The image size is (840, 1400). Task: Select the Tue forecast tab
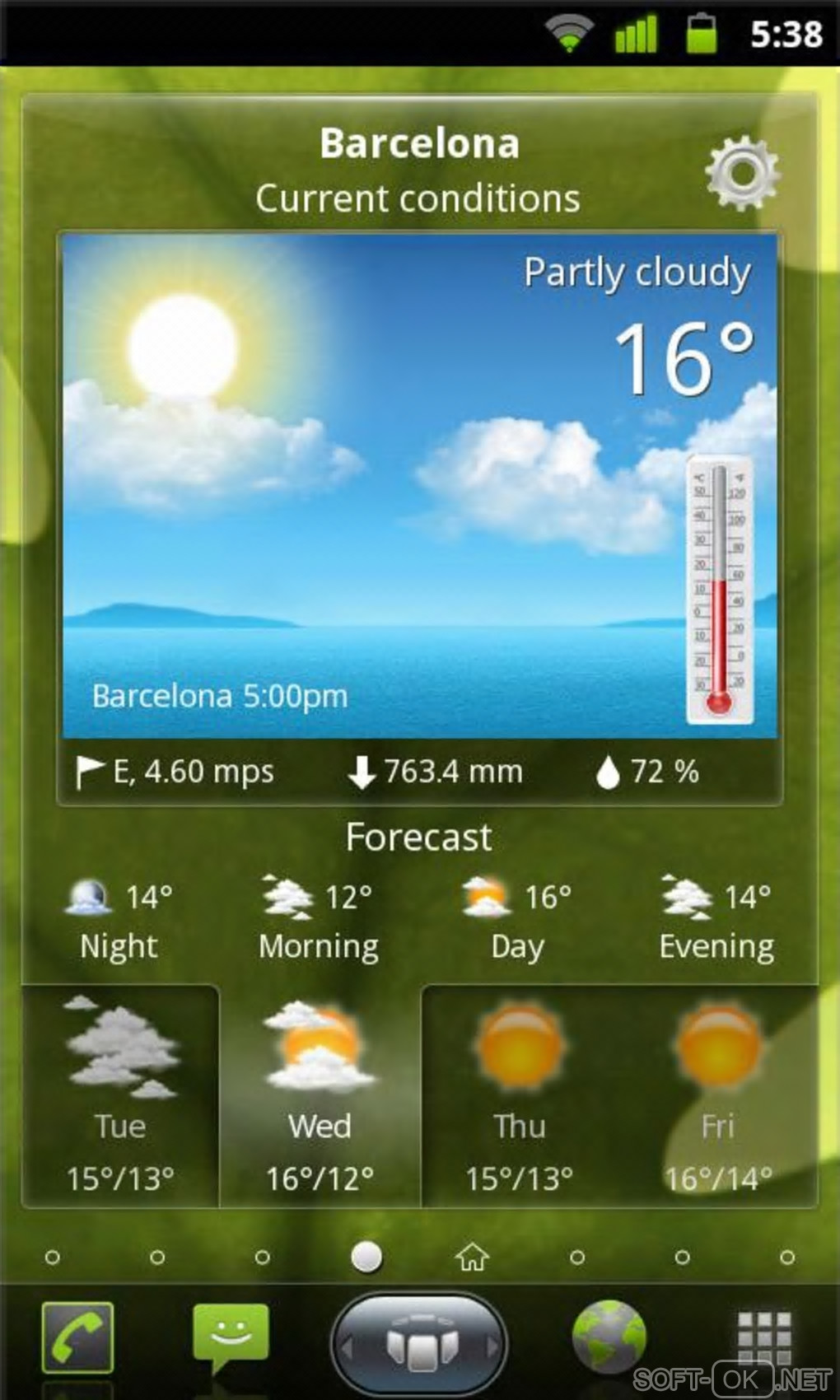(x=120, y=1097)
